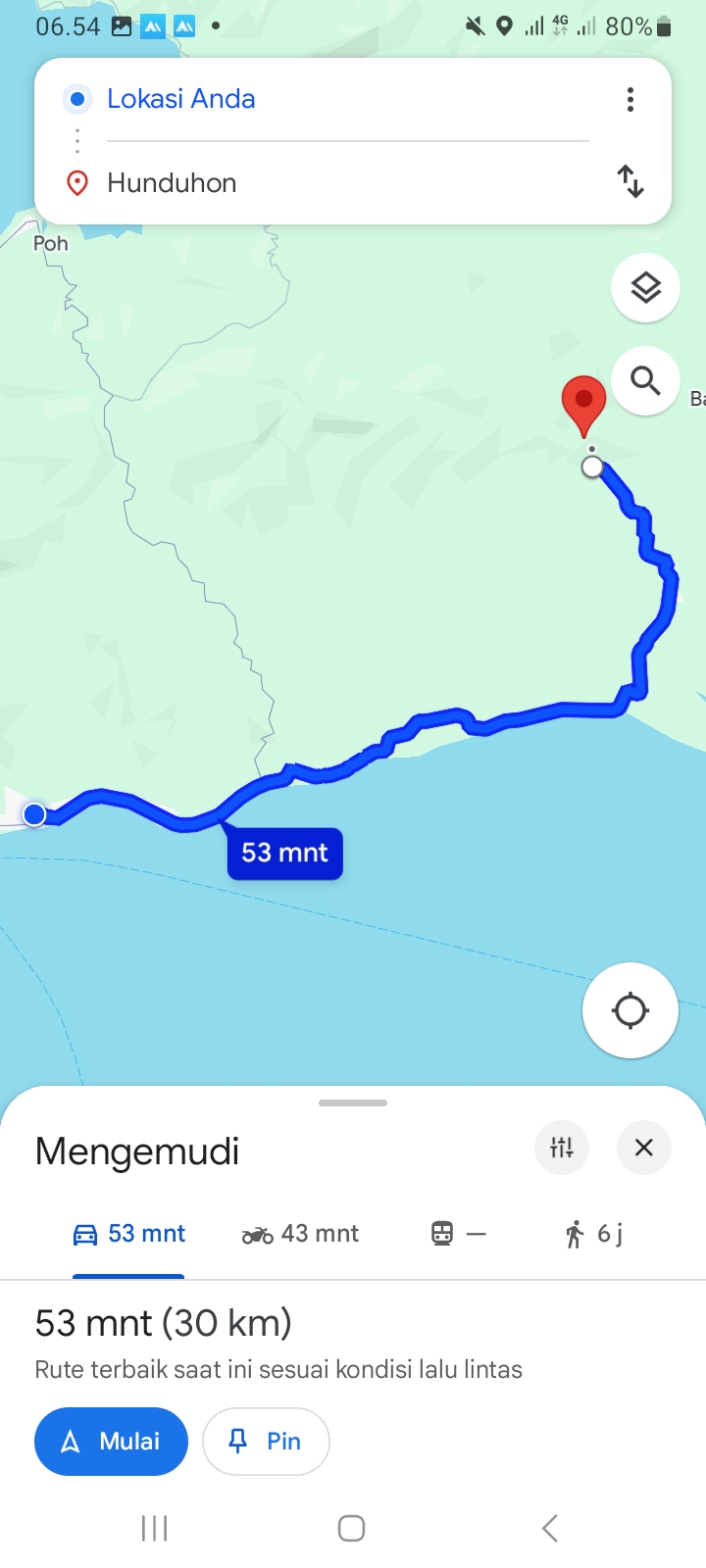Open recent apps
The height and width of the screenshot is (1568, 706).
click(x=155, y=1528)
